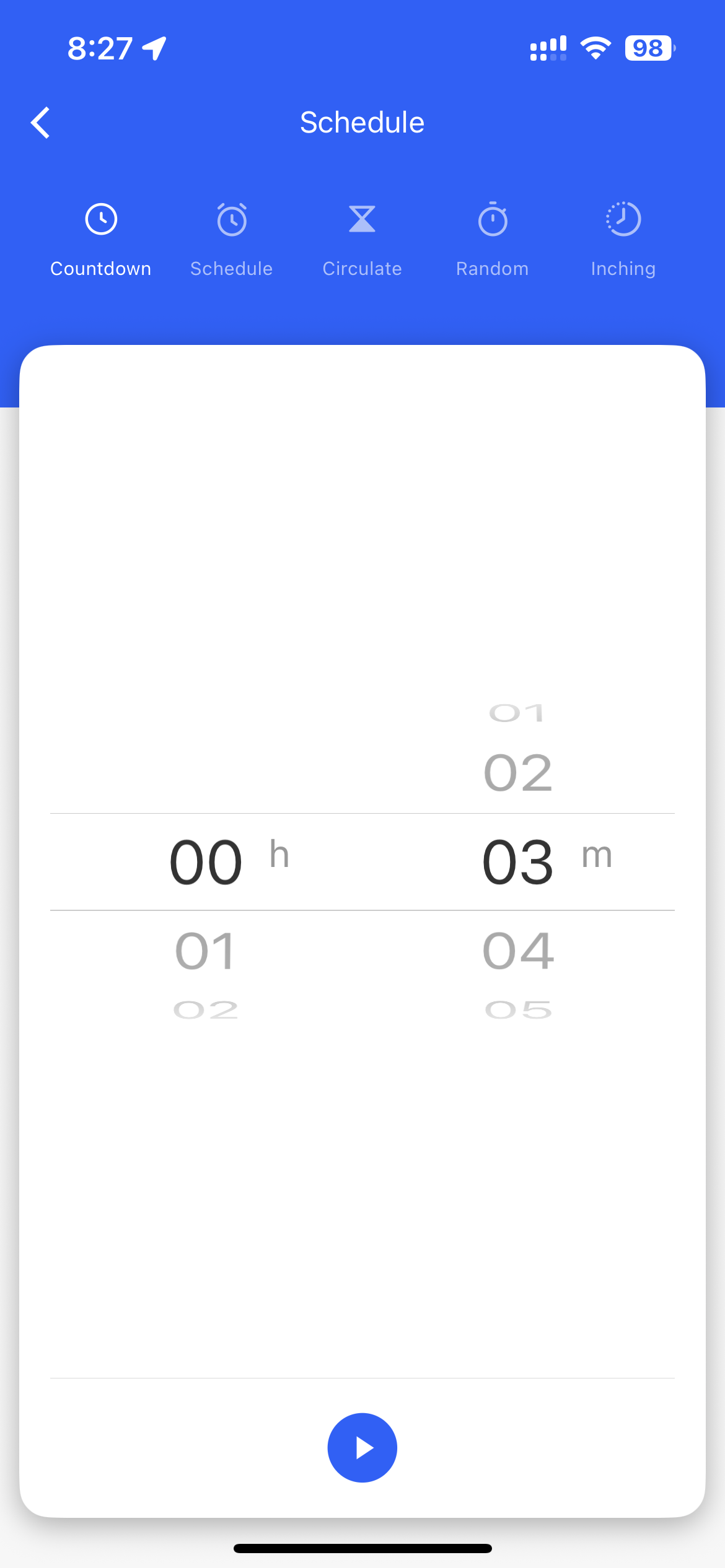Image resolution: width=725 pixels, height=1568 pixels.
Task: Switch to the Schedule tab
Action: point(231,239)
